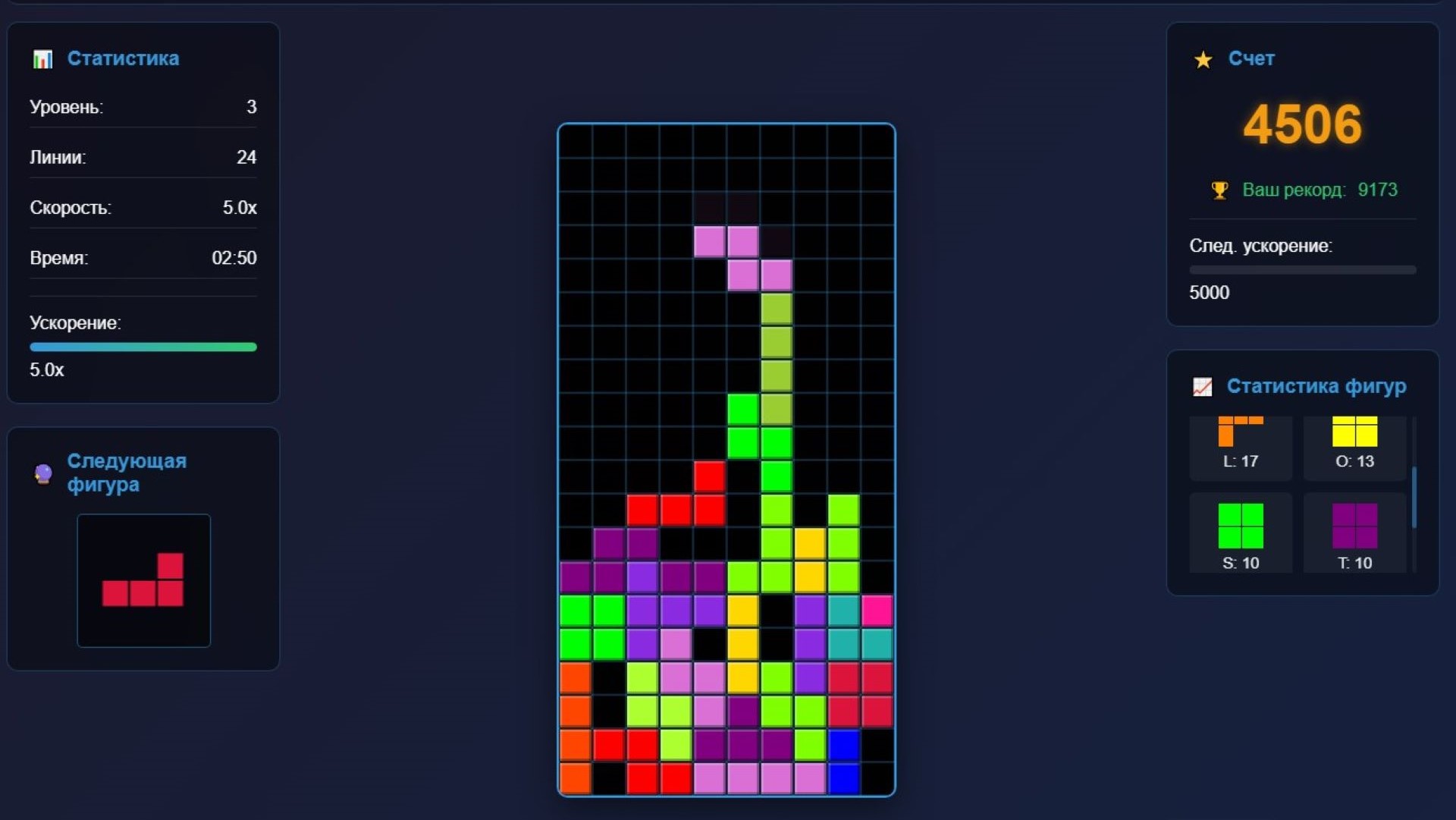
Task: Tap the scrollbar in Статистика фигур panel
Action: point(1414,497)
